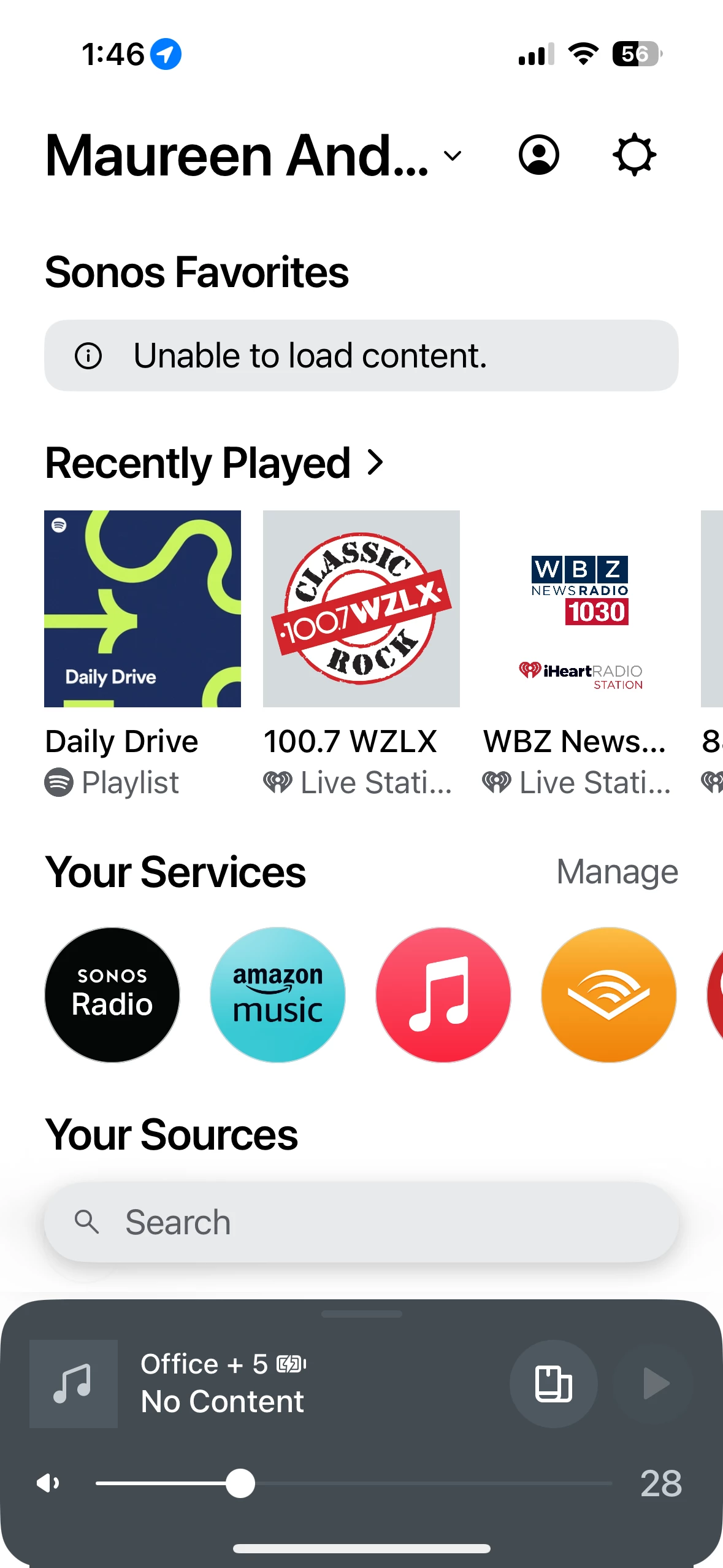Tap the Search field

(x=361, y=1222)
